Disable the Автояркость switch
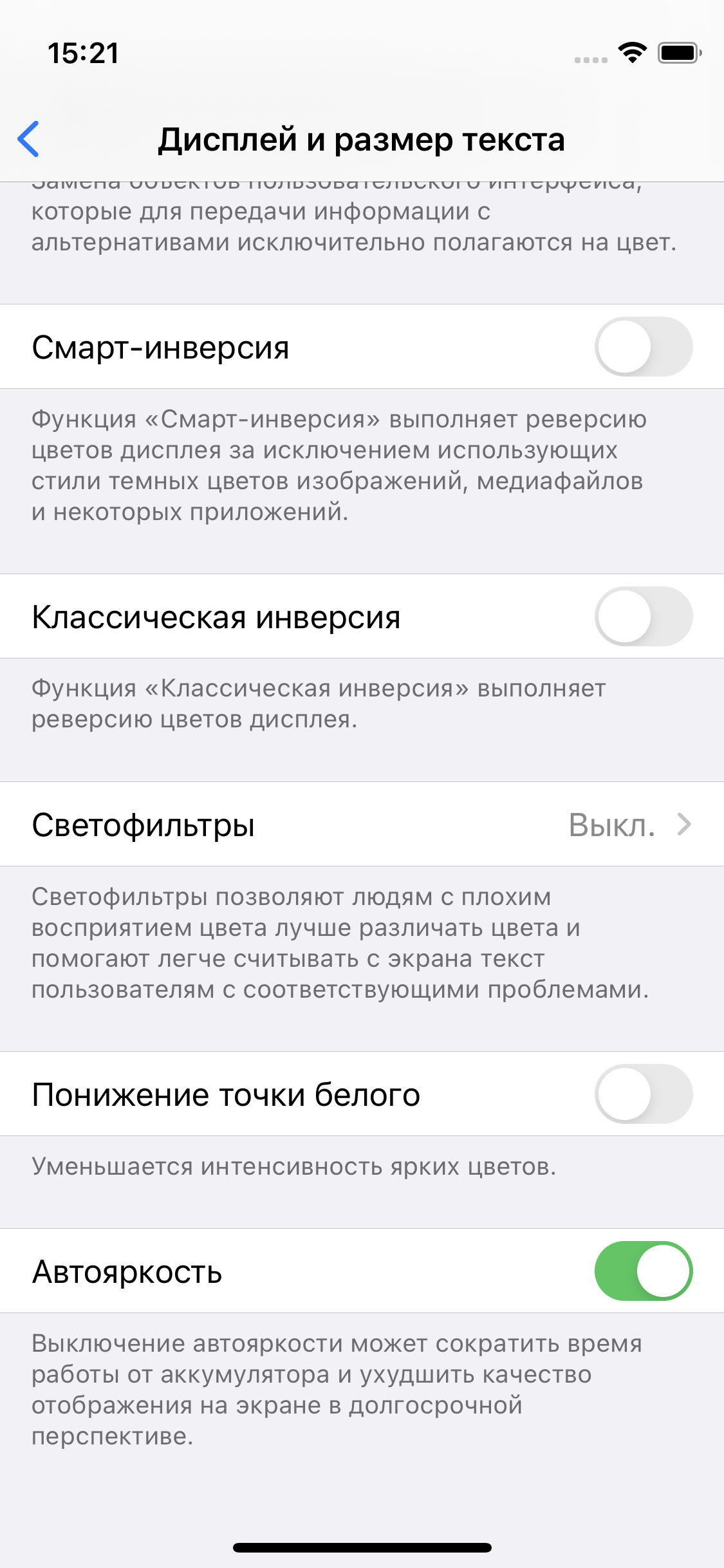This screenshot has height=1568, width=724. (x=643, y=1271)
